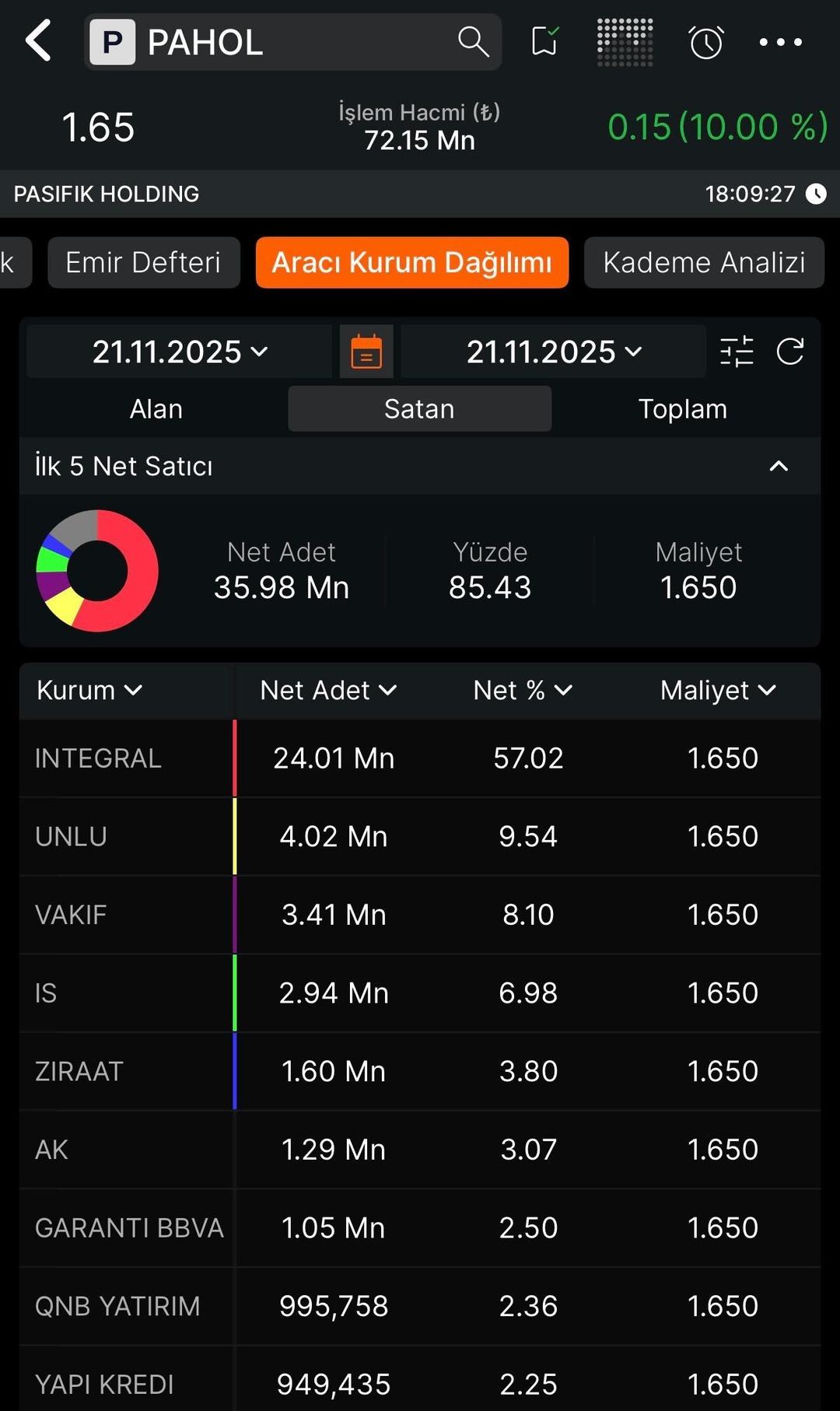
Task: Select the Toplam option
Action: click(x=682, y=408)
